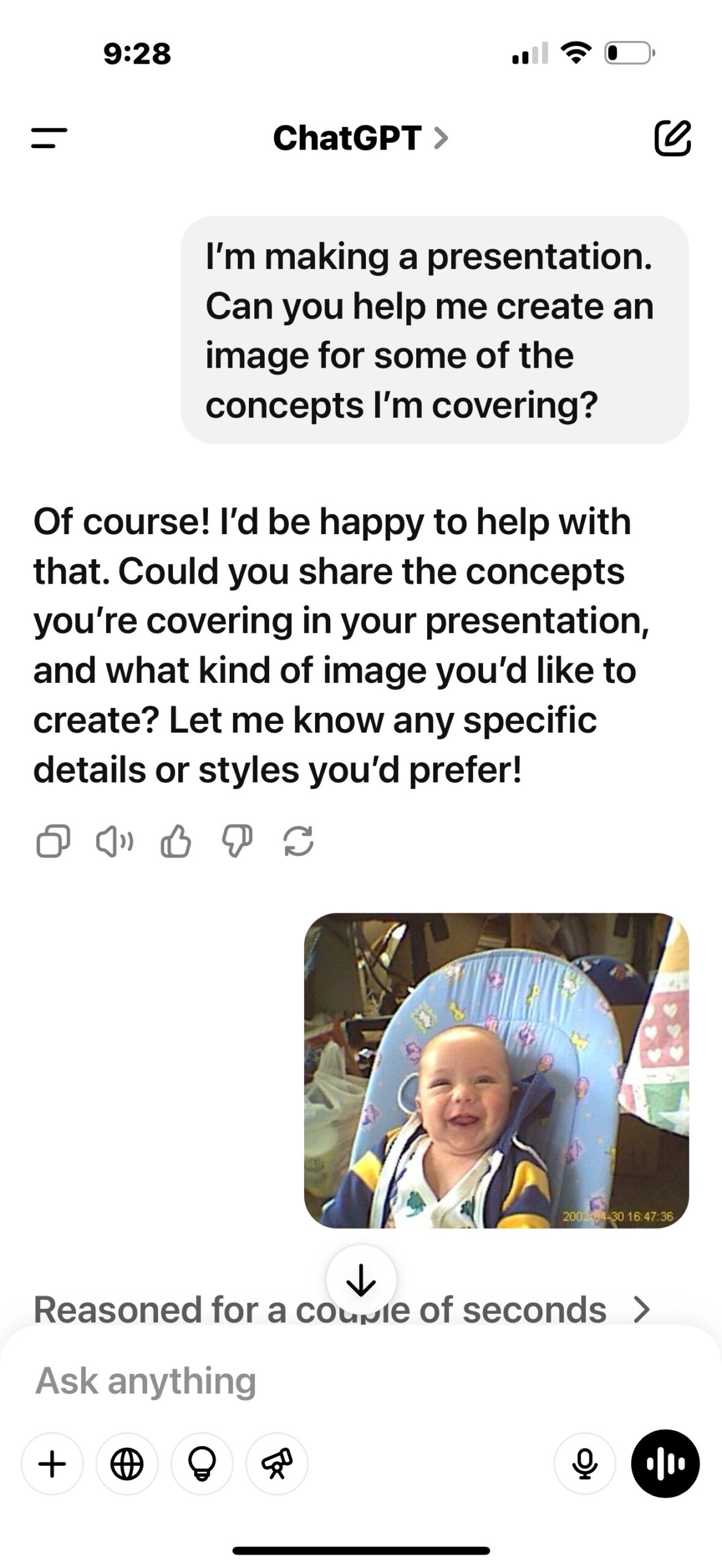This screenshot has height=1568, width=722.
Task: Start a new chat
Action: [x=672, y=138]
